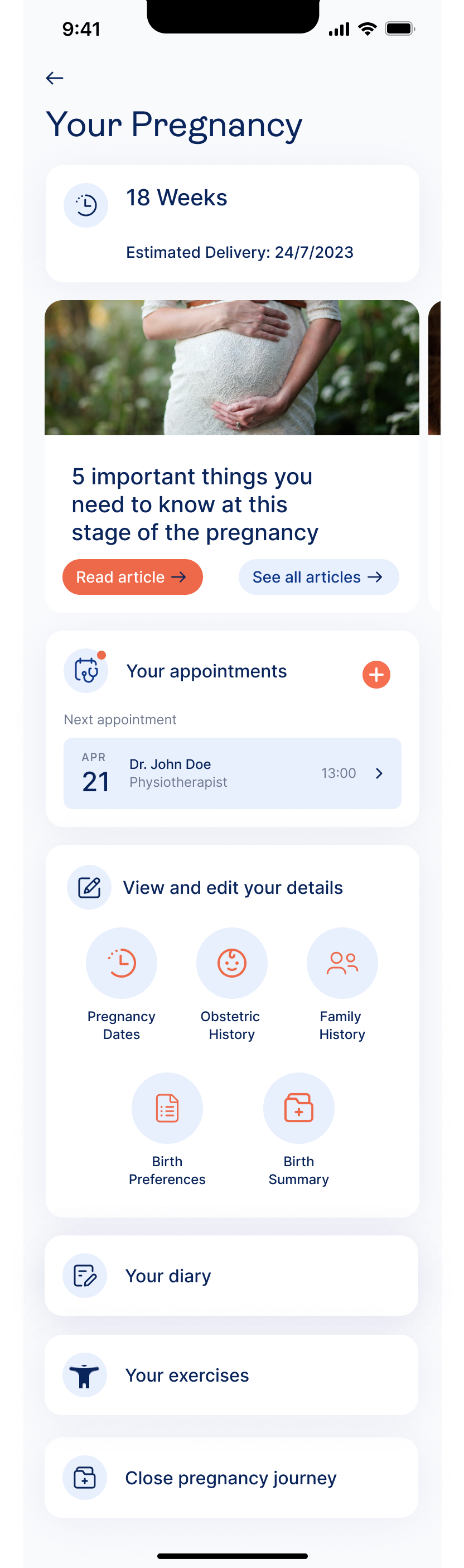This screenshot has width=464, height=1568.
Task: Open Pregnancy Dates details
Action: coord(121,963)
